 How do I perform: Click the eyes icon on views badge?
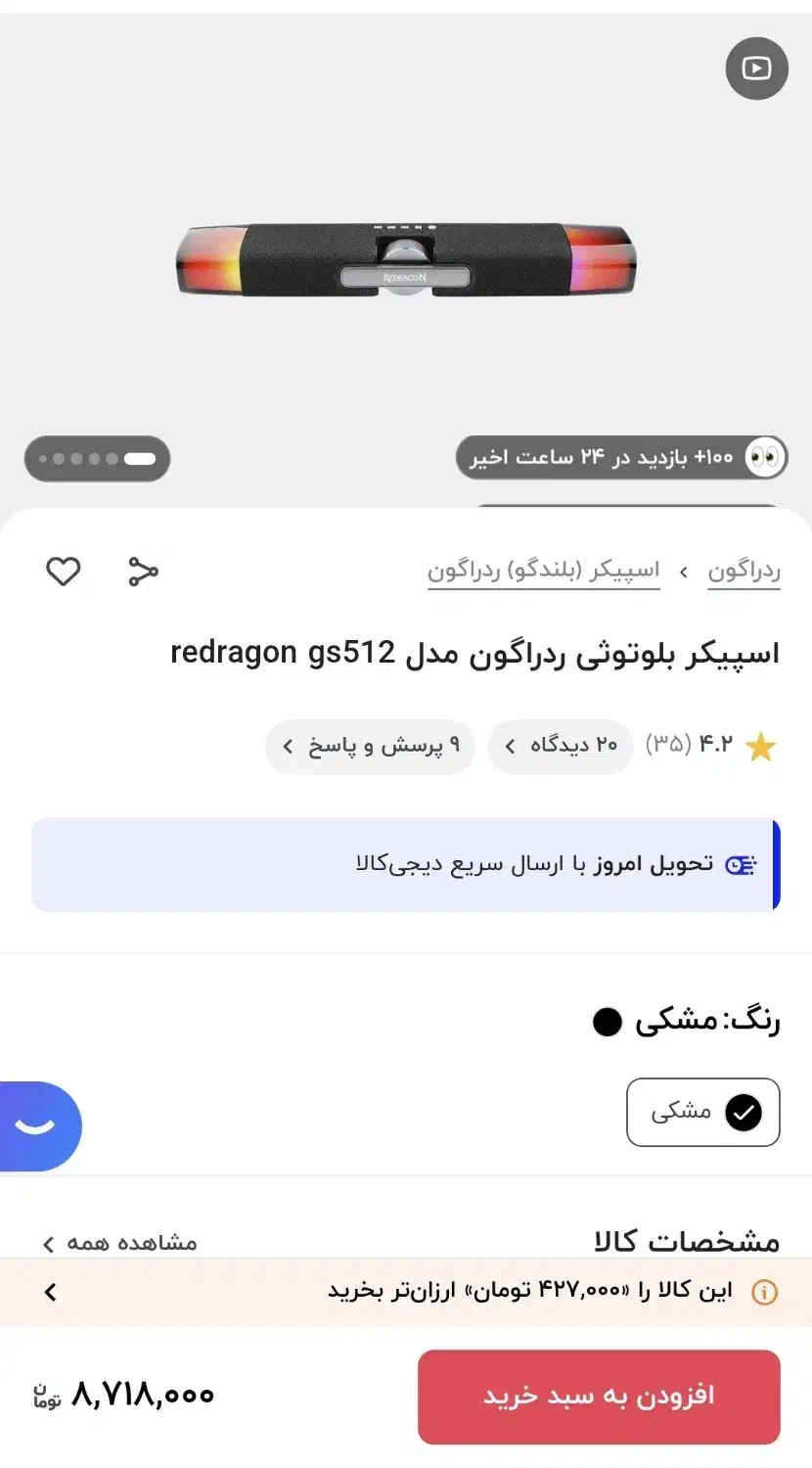click(x=766, y=456)
